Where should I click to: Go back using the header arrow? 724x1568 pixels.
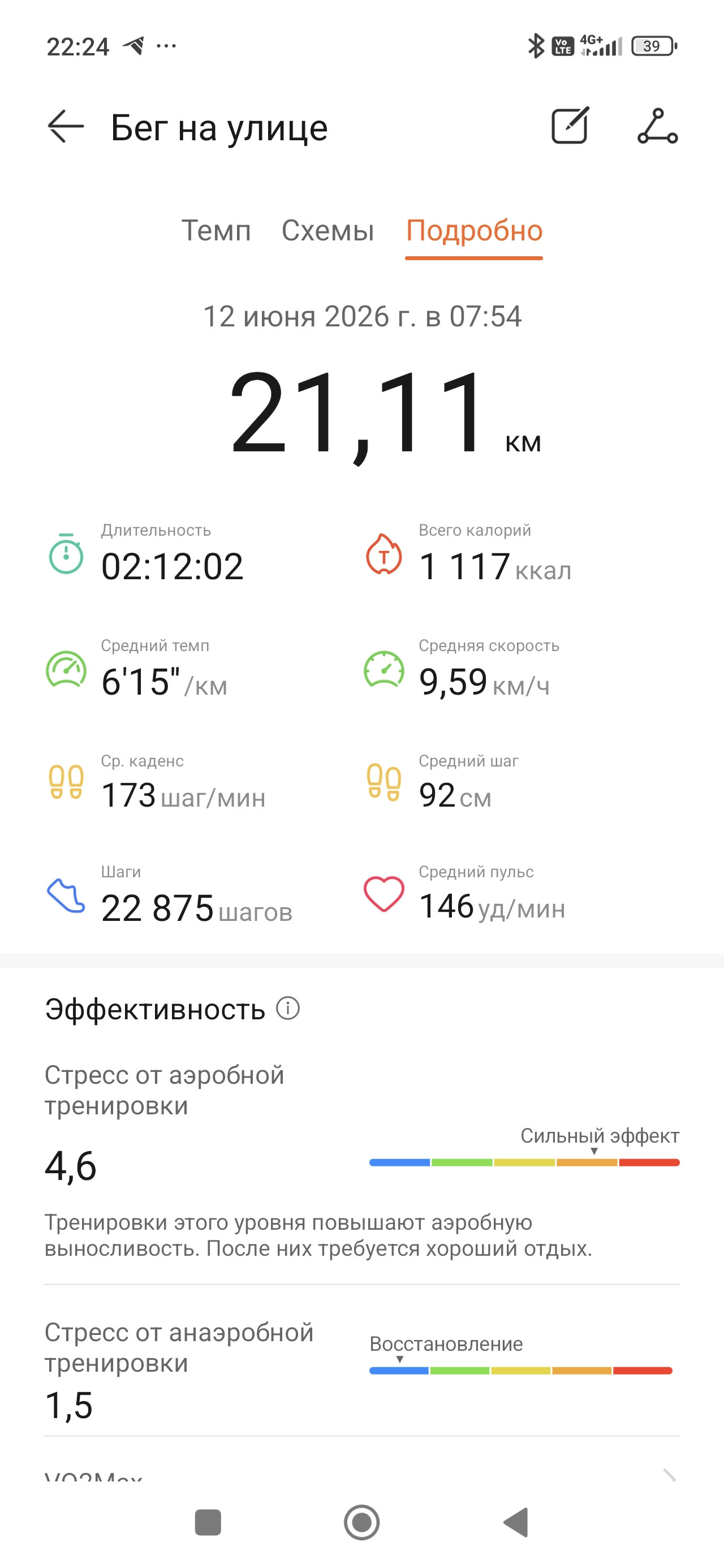click(x=66, y=127)
